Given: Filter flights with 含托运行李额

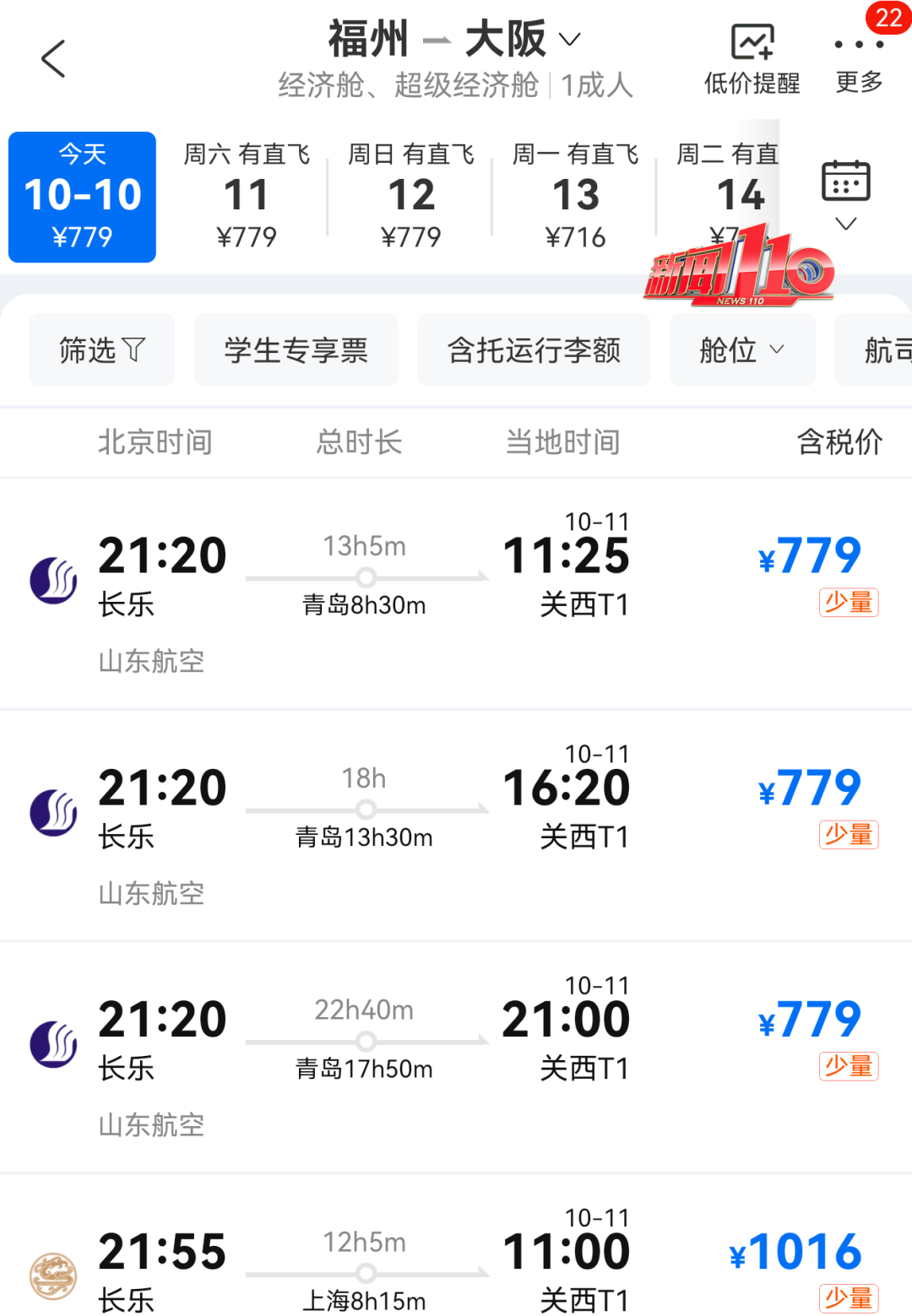Looking at the screenshot, I should [x=534, y=349].
